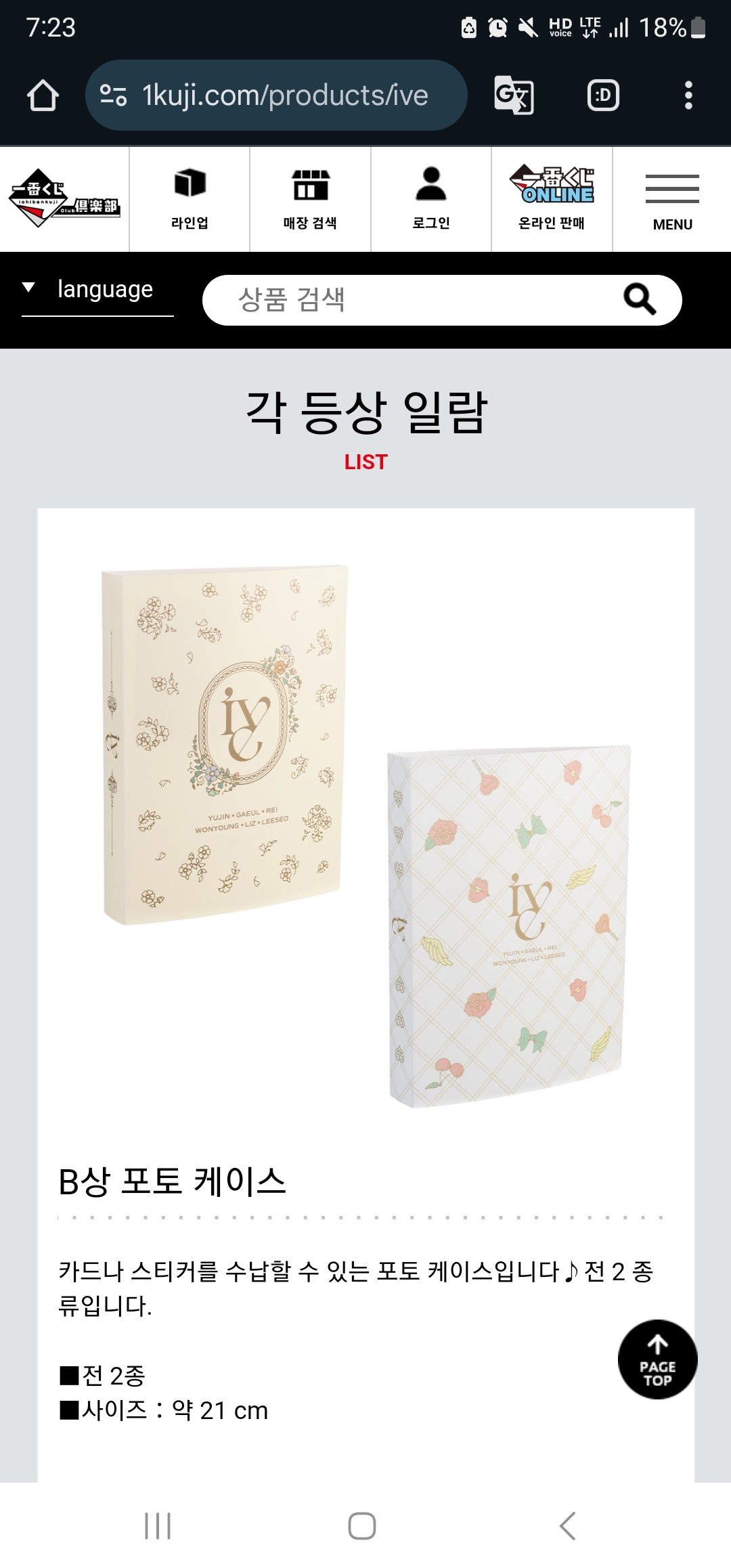731x1568 pixels.
Task: Tap the 1kuji.com address bar
Action: coord(284,95)
